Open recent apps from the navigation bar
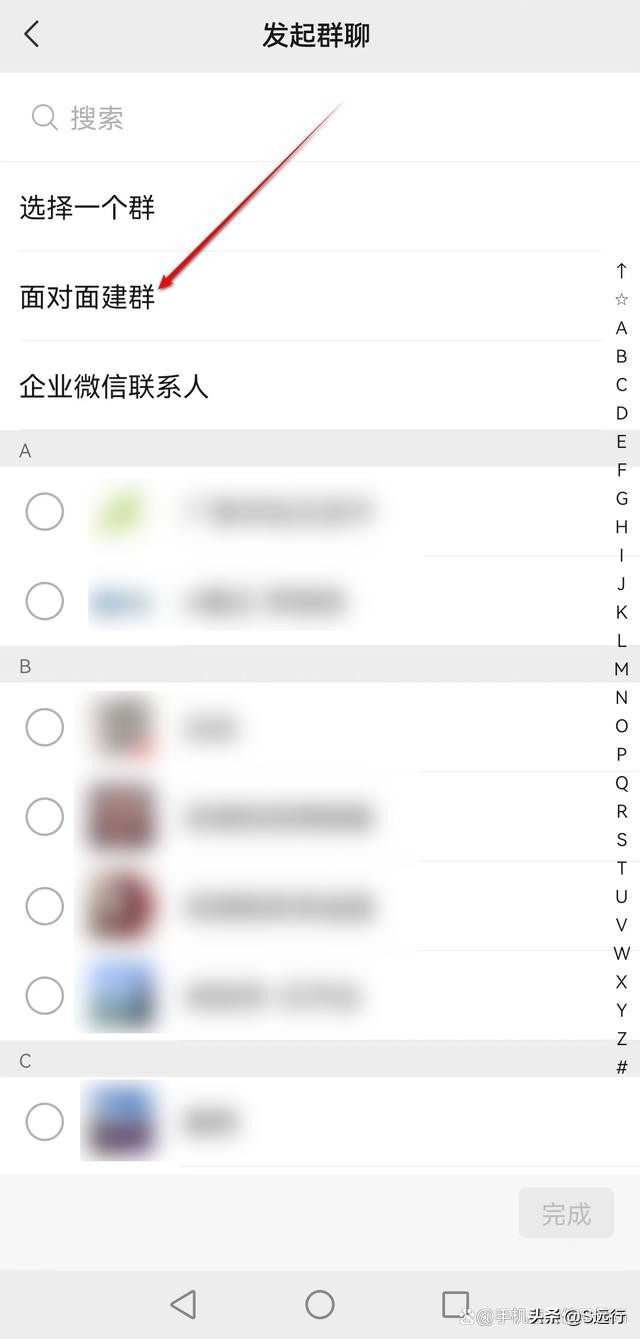Viewport: 640px width, 1339px height. coord(455,1304)
